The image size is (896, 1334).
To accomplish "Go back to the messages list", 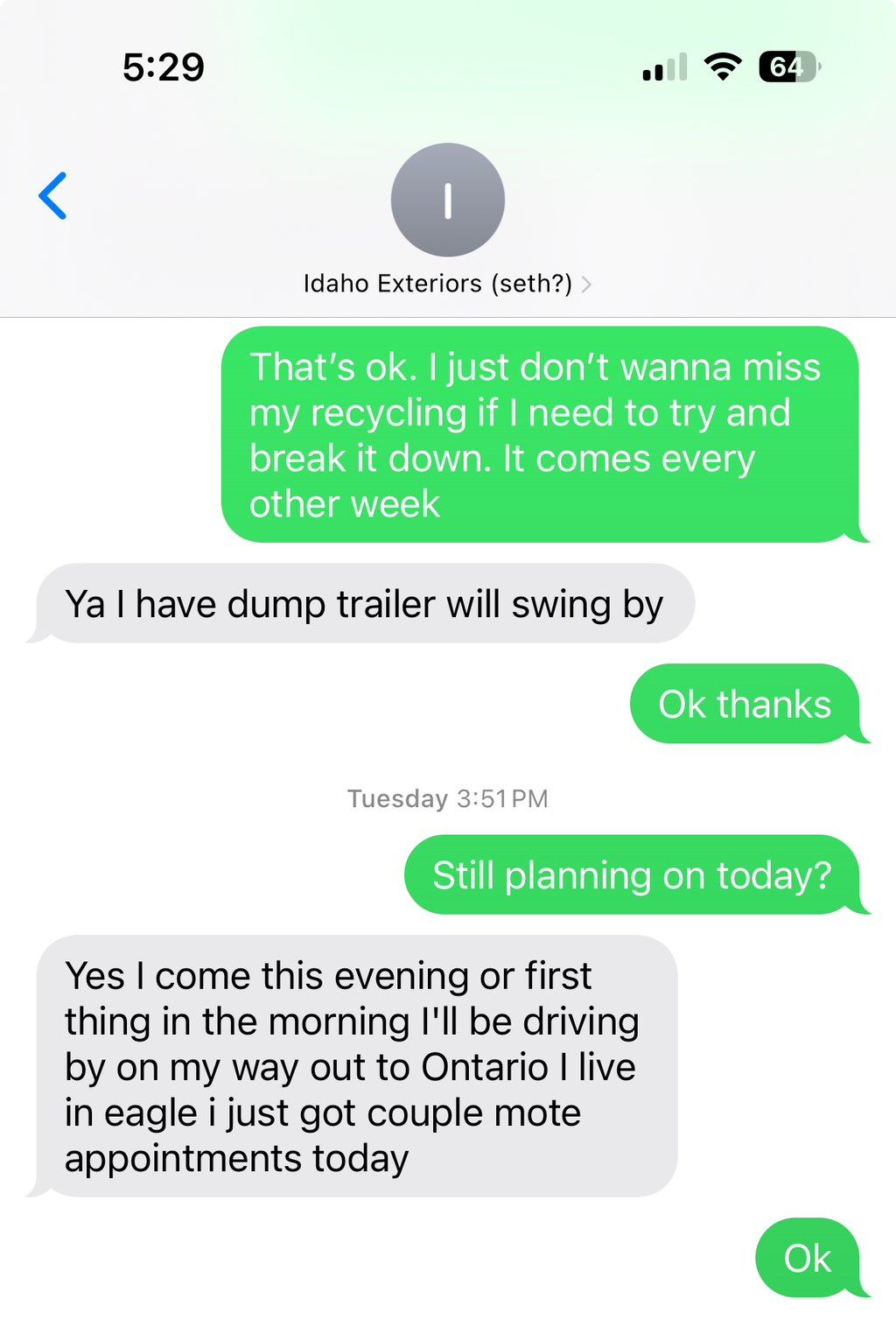I will coord(52,196).
